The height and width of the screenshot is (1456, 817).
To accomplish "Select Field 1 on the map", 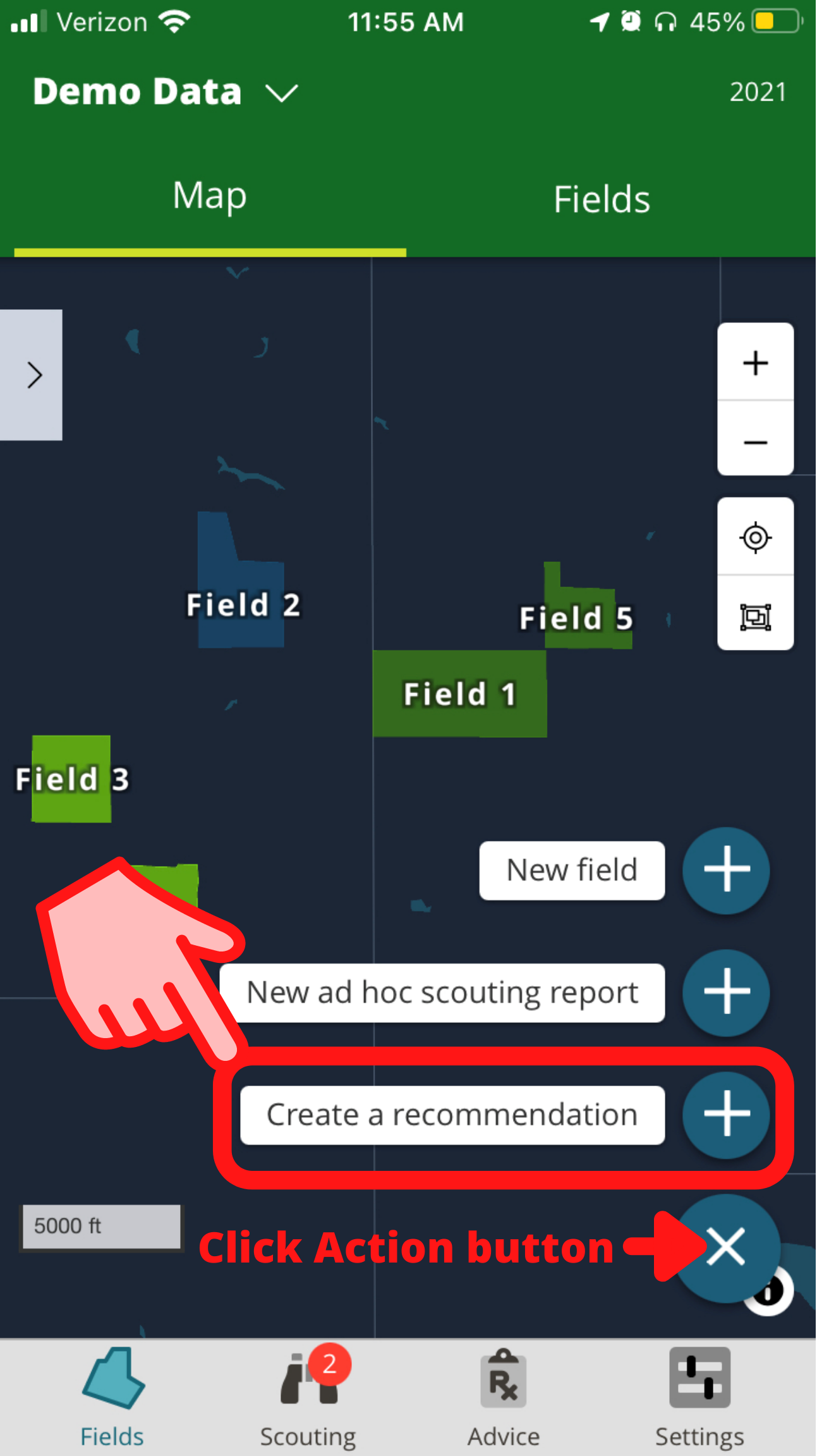I will coord(459,694).
